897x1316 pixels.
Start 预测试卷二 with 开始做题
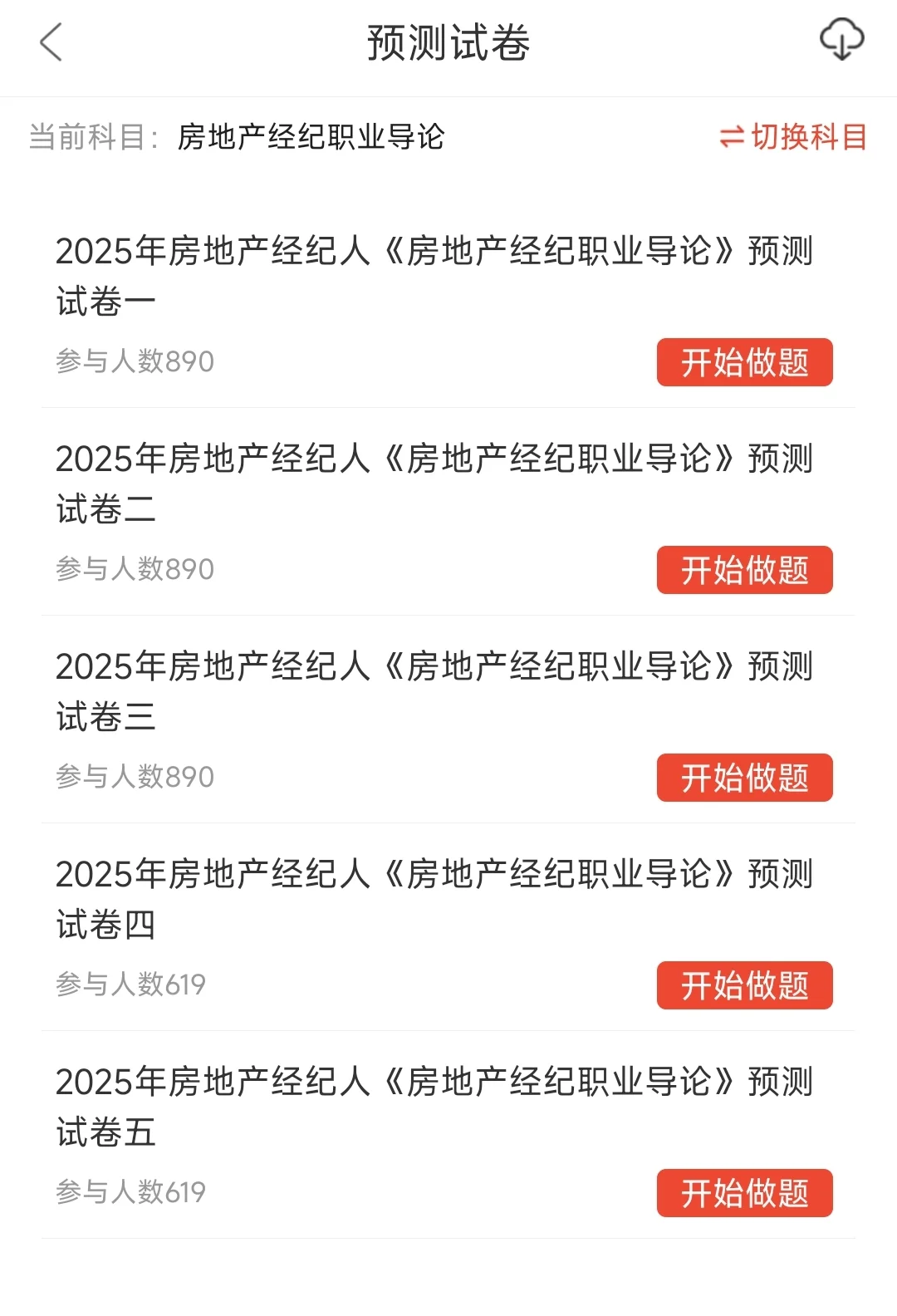(744, 570)
